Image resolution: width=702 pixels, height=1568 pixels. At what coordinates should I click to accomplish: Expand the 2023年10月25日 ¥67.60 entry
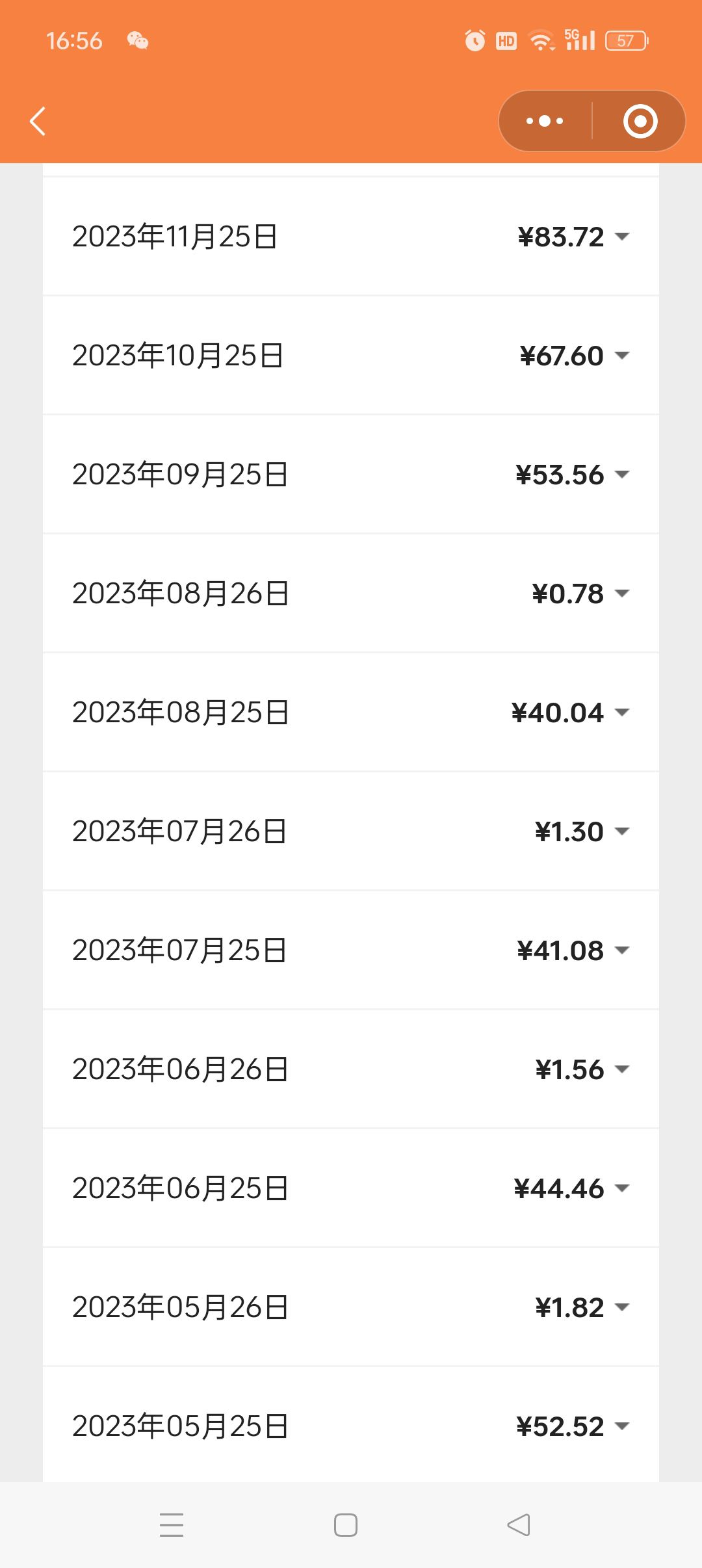351,356
